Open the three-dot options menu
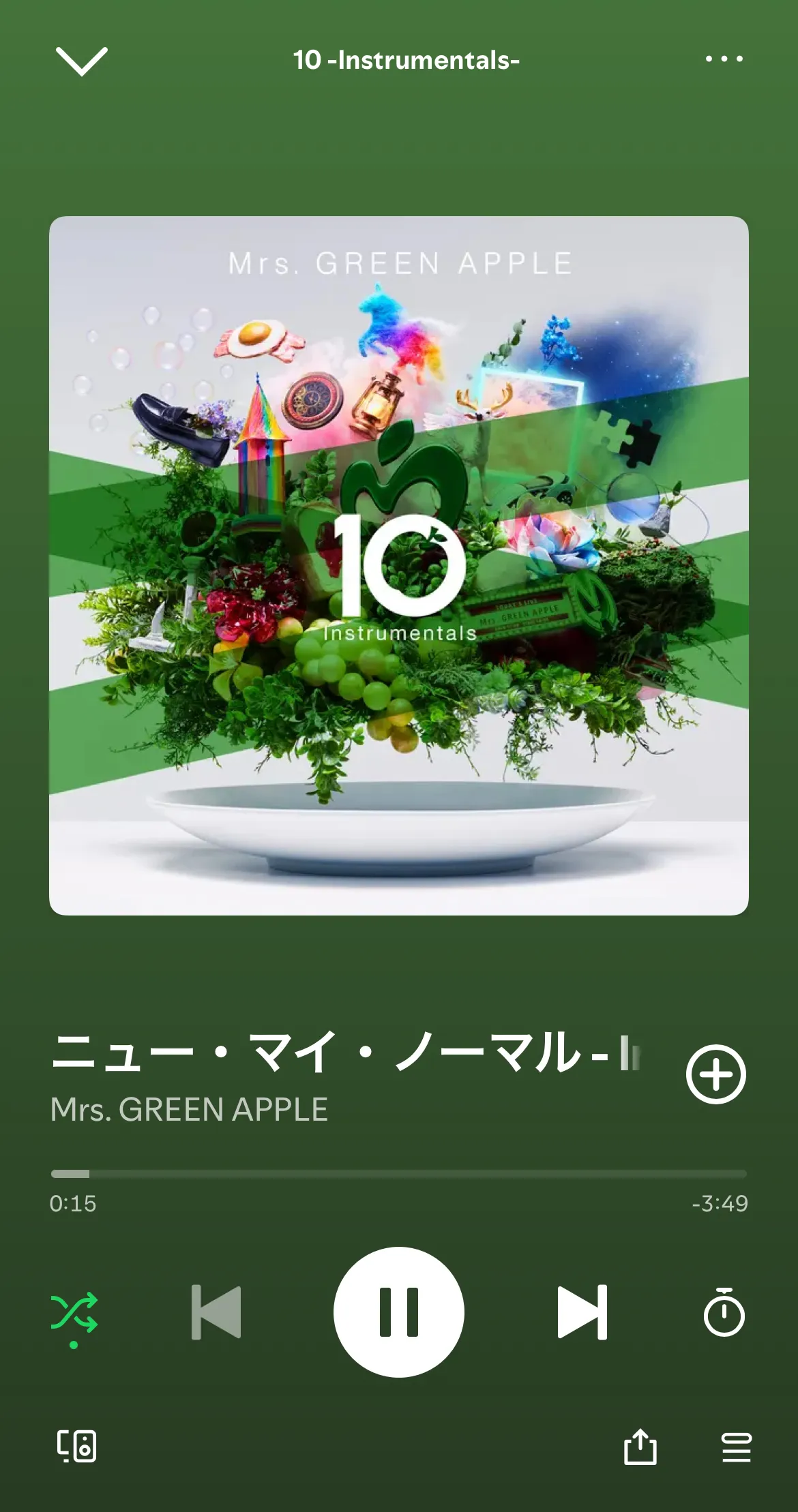 click(x=724, y=59)
